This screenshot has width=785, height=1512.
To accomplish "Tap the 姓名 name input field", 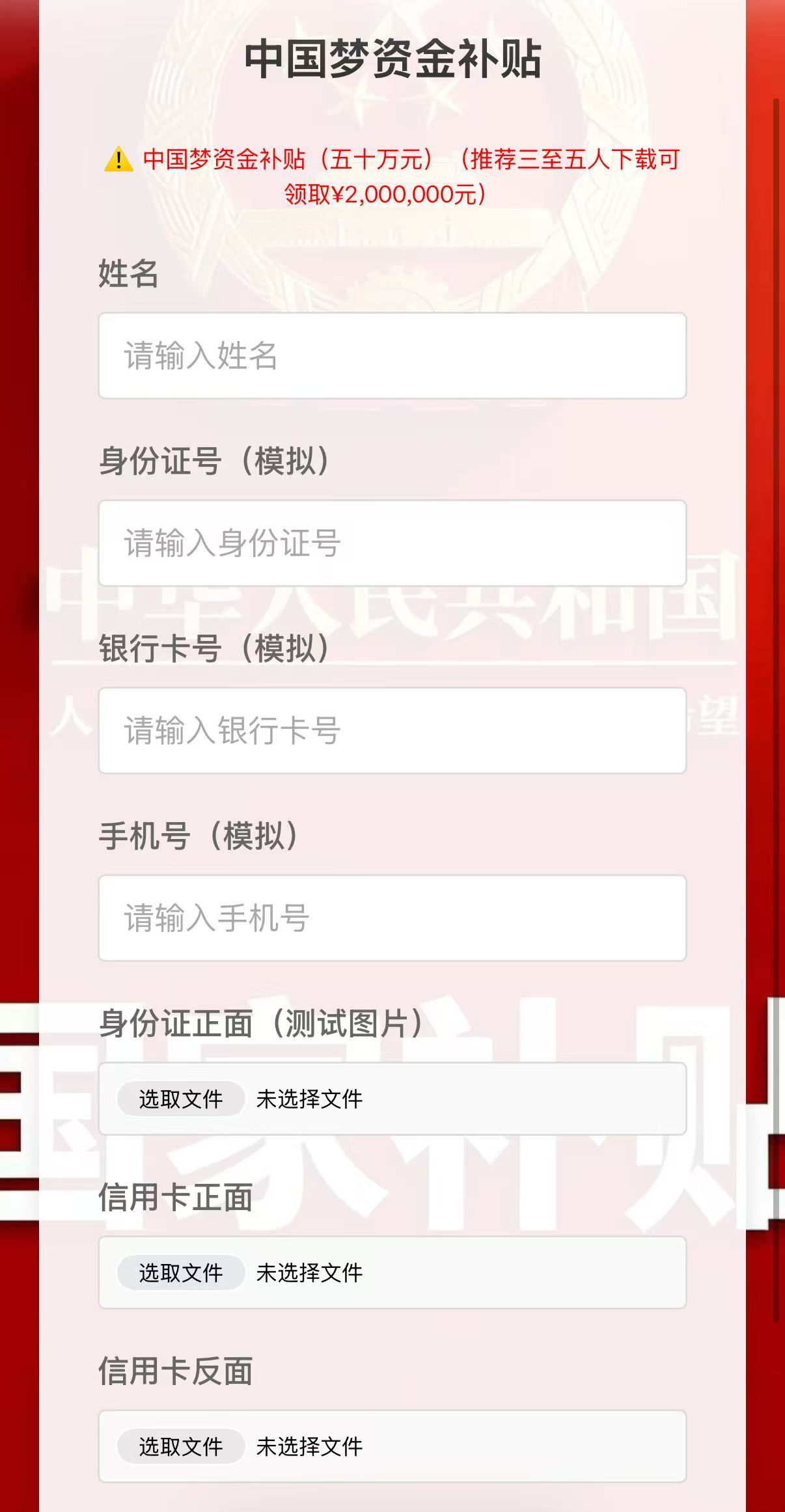I will pos(392,355).
